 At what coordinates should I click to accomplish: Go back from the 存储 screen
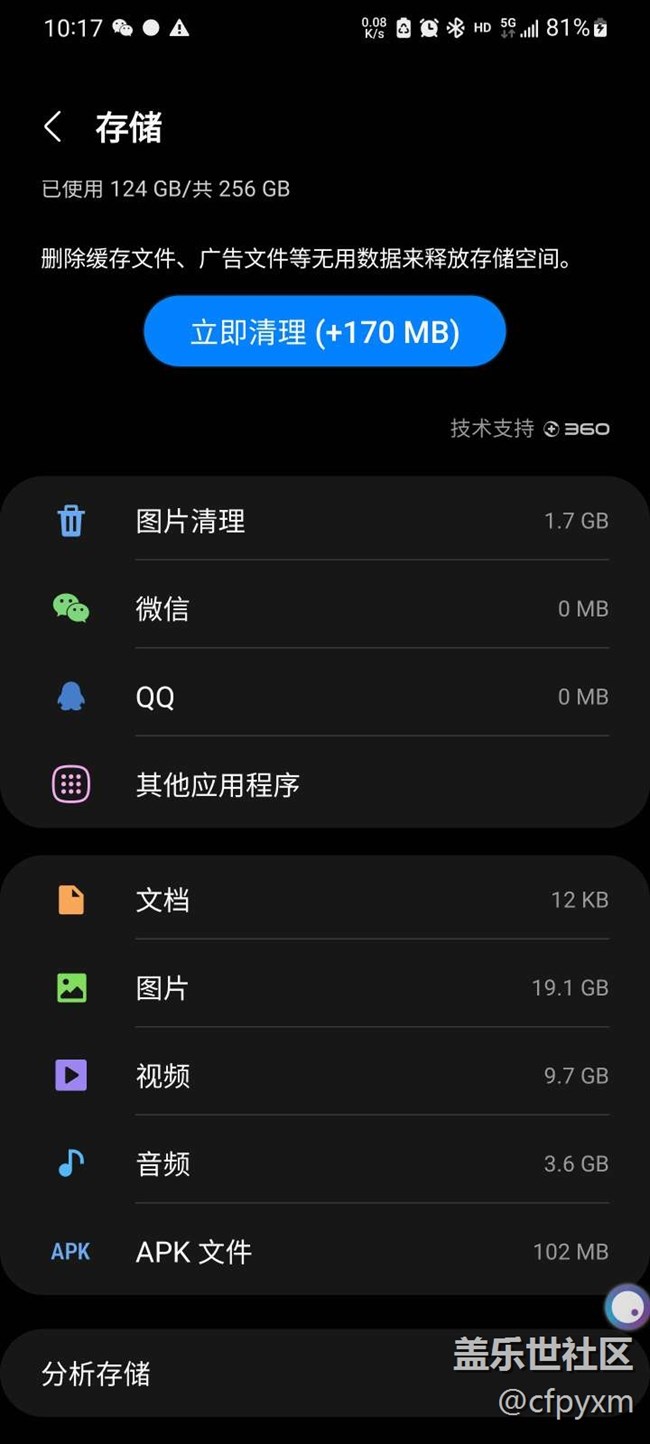pos(53,127)
